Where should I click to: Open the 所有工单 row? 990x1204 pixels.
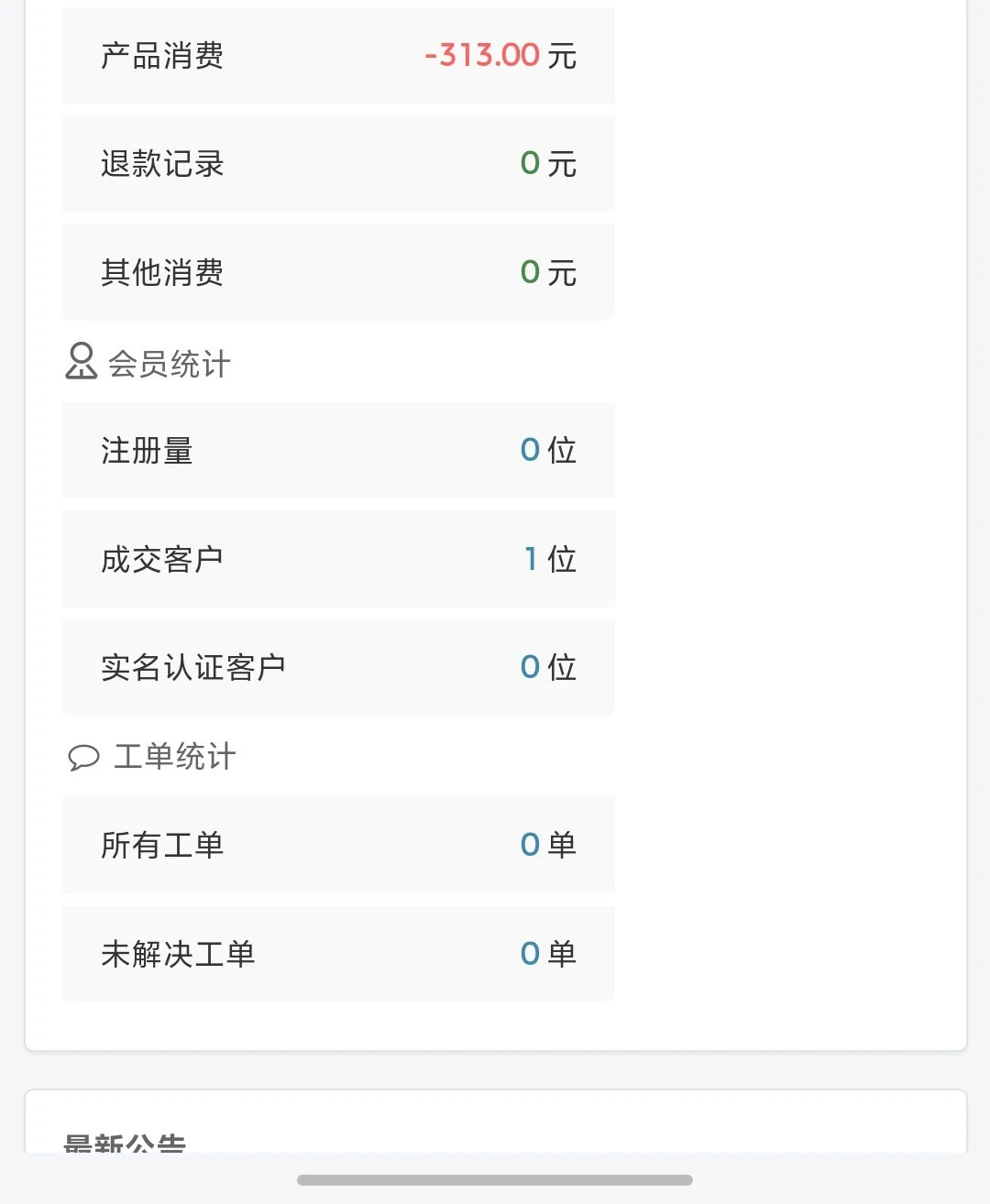coord(338,845)
